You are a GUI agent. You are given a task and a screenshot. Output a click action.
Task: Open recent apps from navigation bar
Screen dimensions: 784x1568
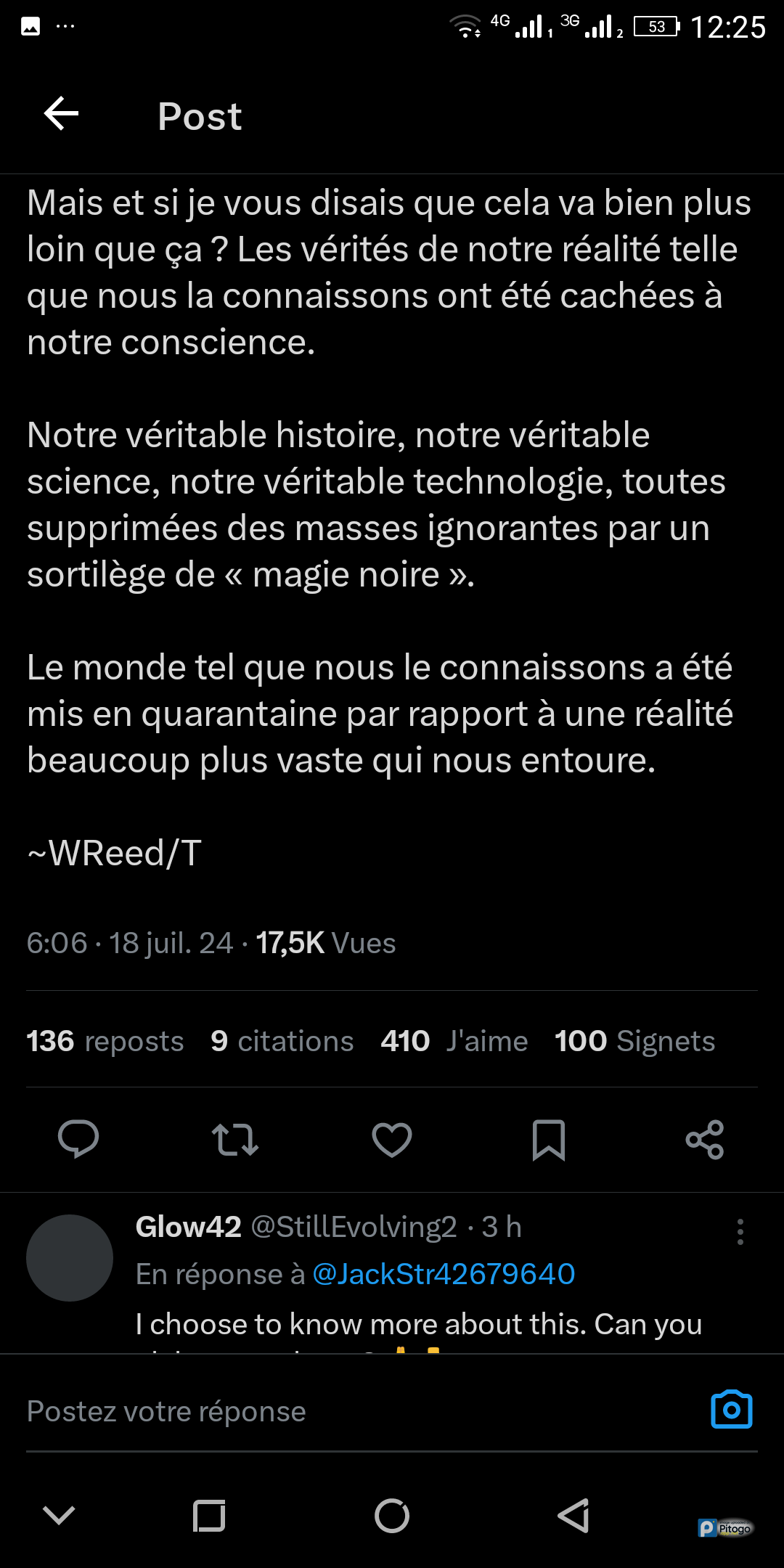tap(209, 1516)
